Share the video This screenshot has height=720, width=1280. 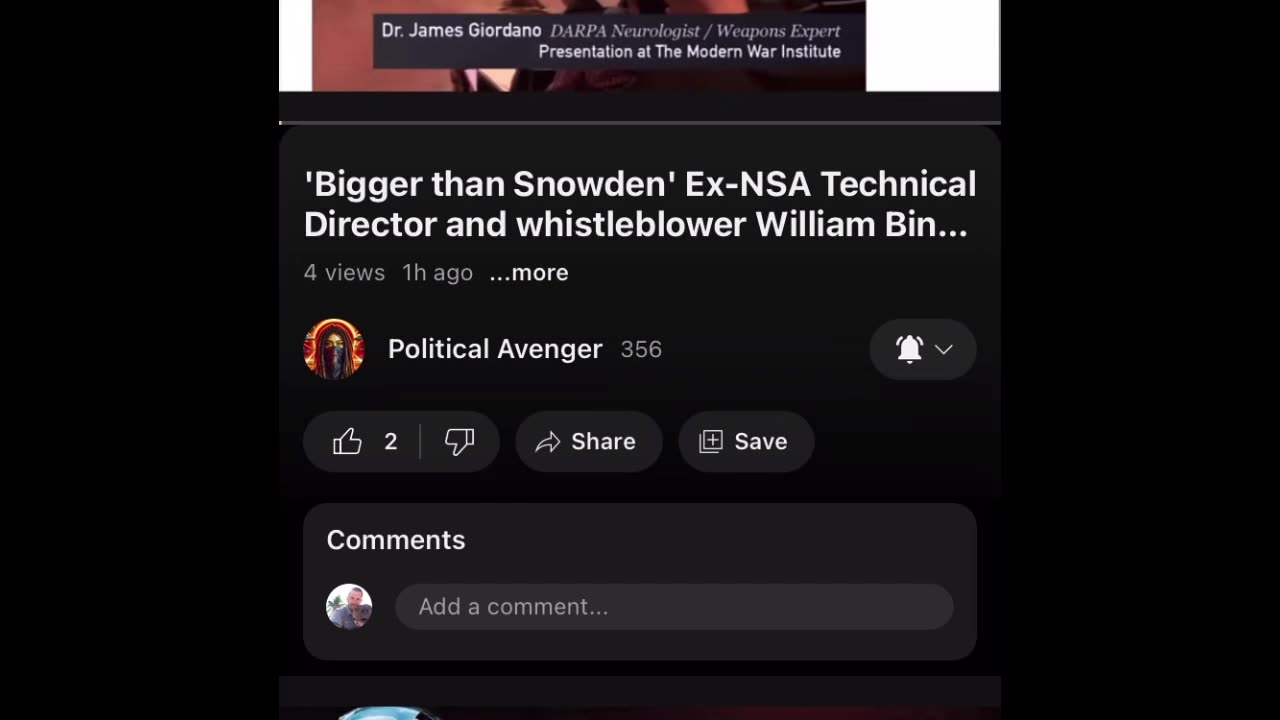coord(588,441)
